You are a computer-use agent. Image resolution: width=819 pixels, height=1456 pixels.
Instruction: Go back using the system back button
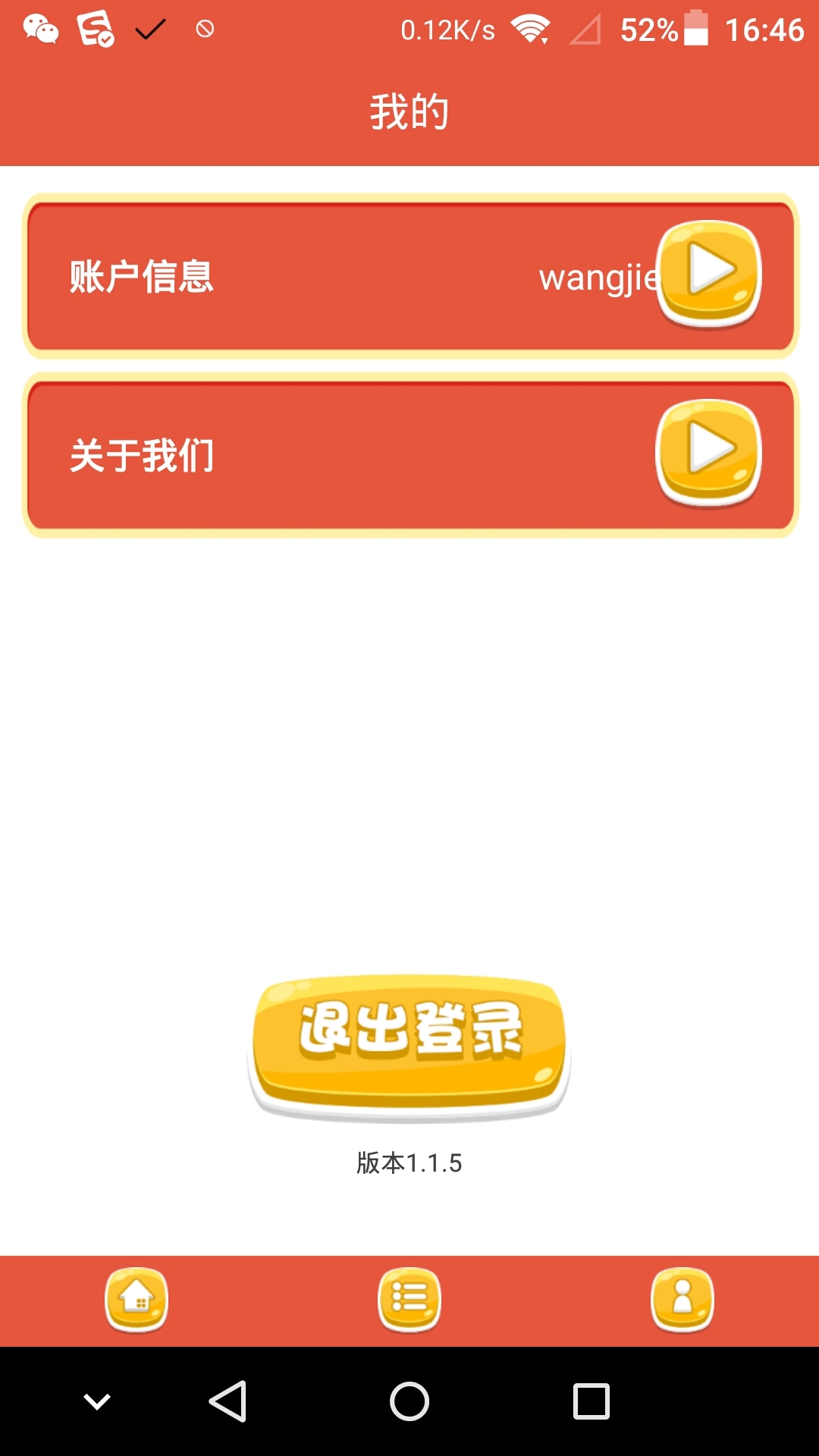pos(227,1401)
